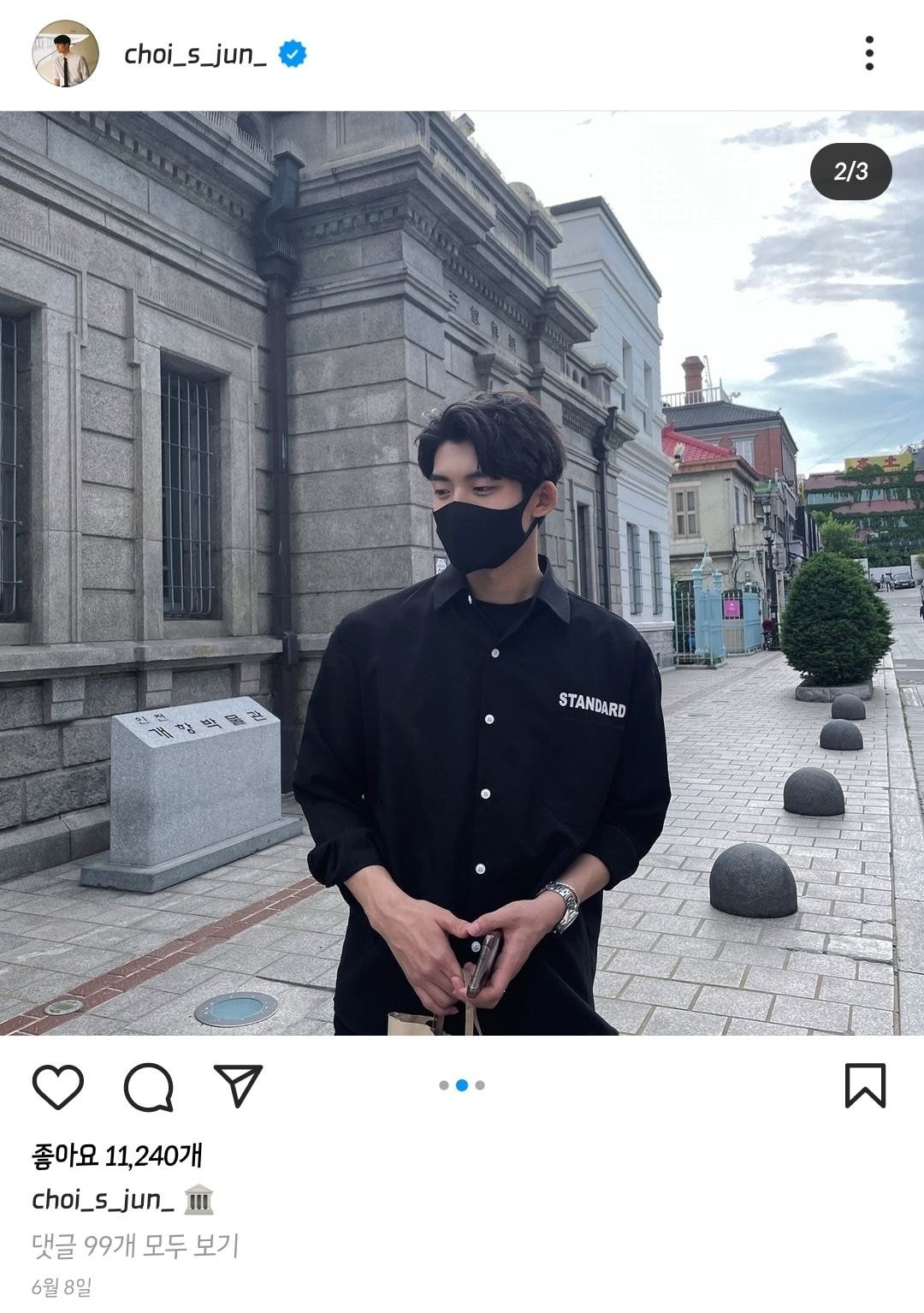
Task: Like this post with the heart icon
Action: coord(58,1086)
